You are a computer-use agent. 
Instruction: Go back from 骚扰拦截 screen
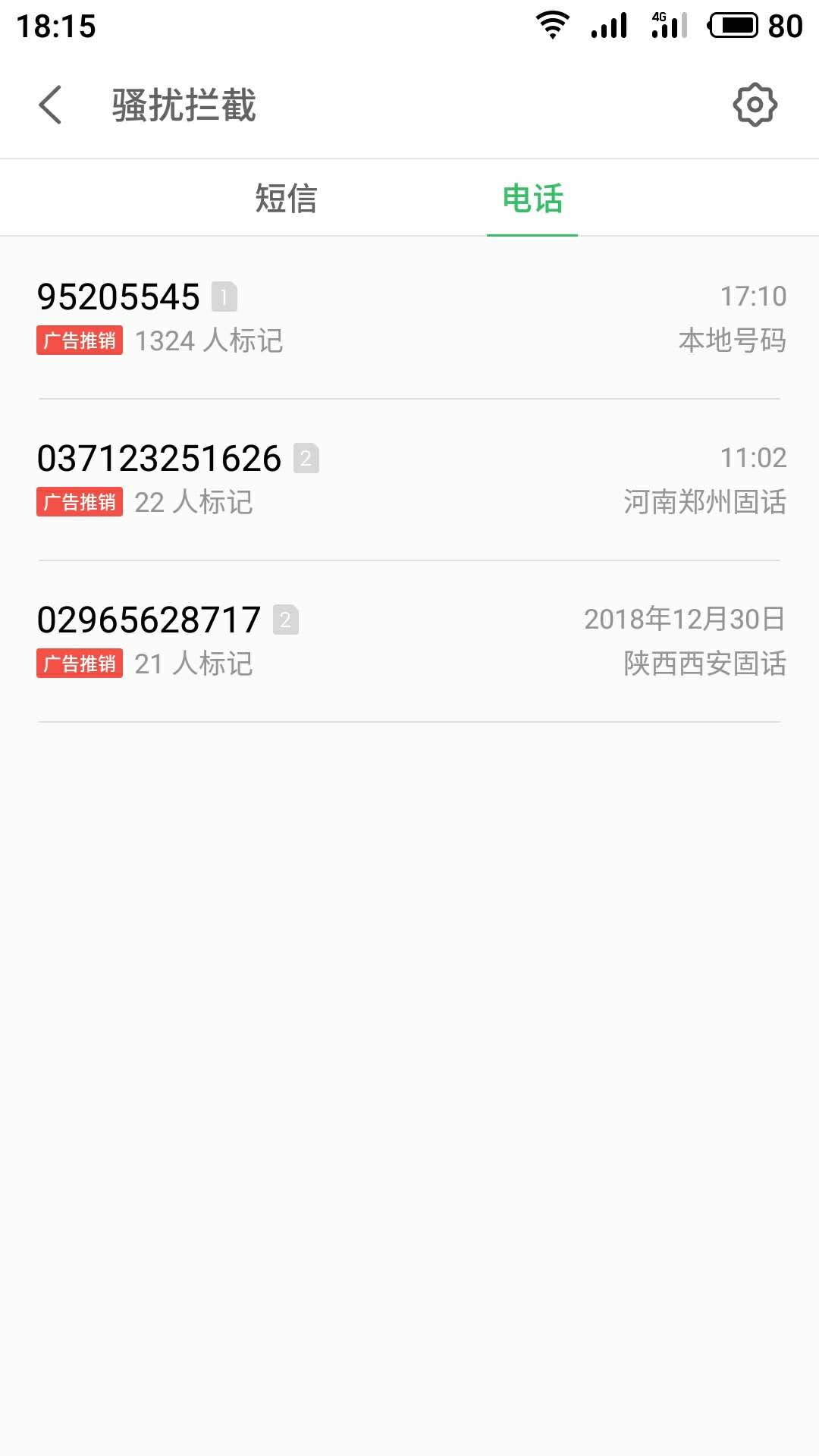51,105
